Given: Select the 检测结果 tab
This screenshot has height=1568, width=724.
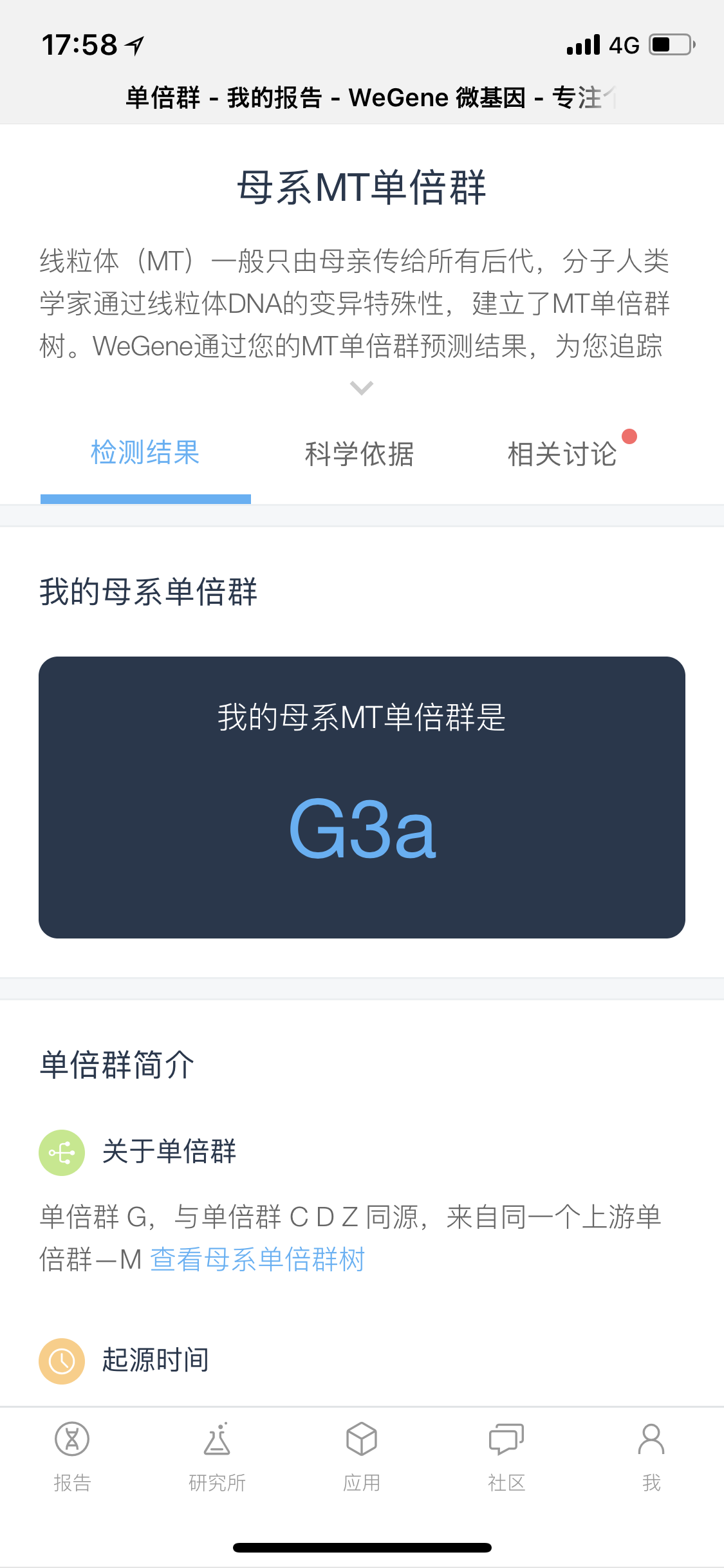Looking at the screenshot, I should pyautogui.click(x=145, y=453).
